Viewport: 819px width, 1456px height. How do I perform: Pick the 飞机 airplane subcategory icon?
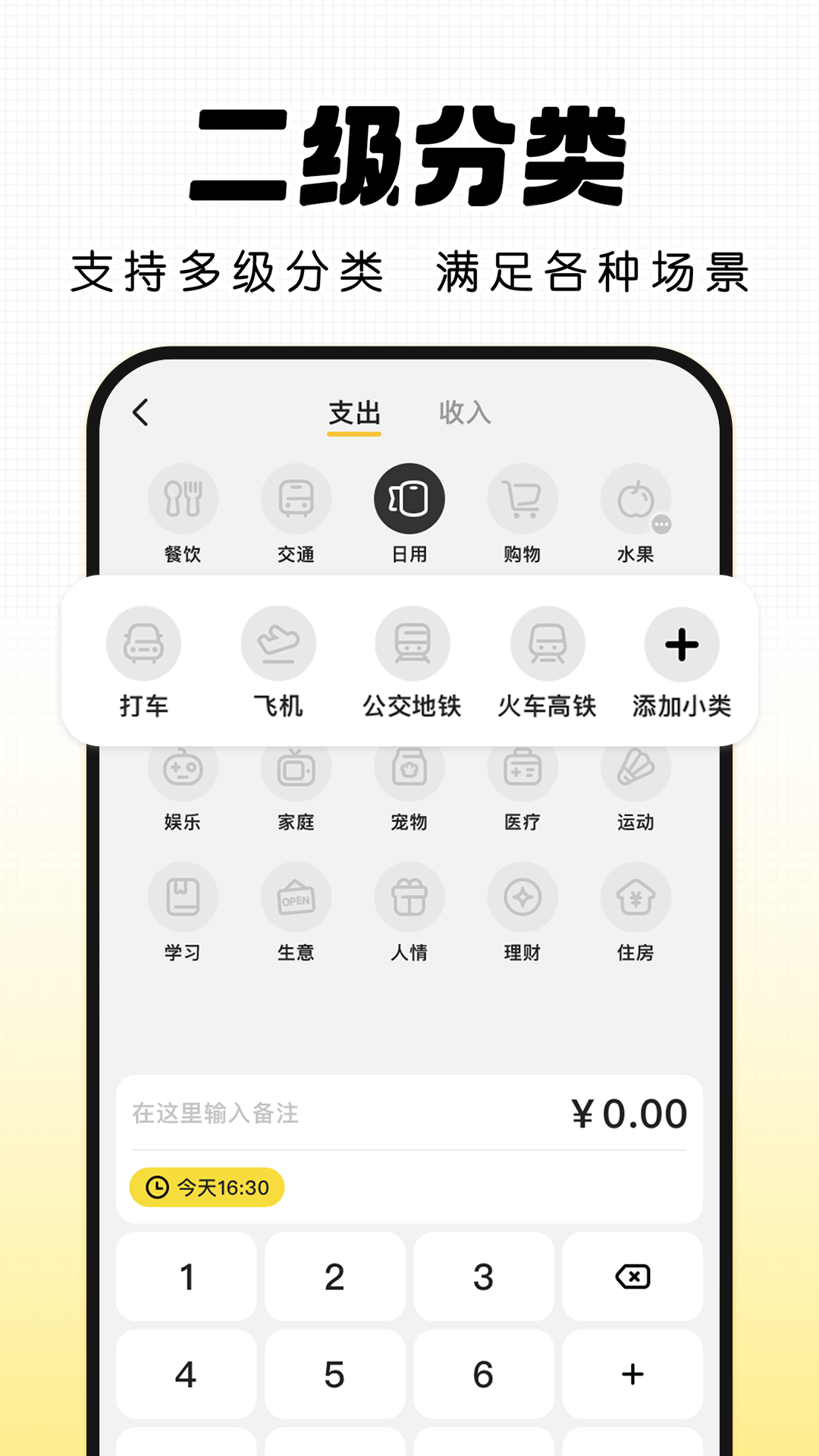tap(278, 643)
